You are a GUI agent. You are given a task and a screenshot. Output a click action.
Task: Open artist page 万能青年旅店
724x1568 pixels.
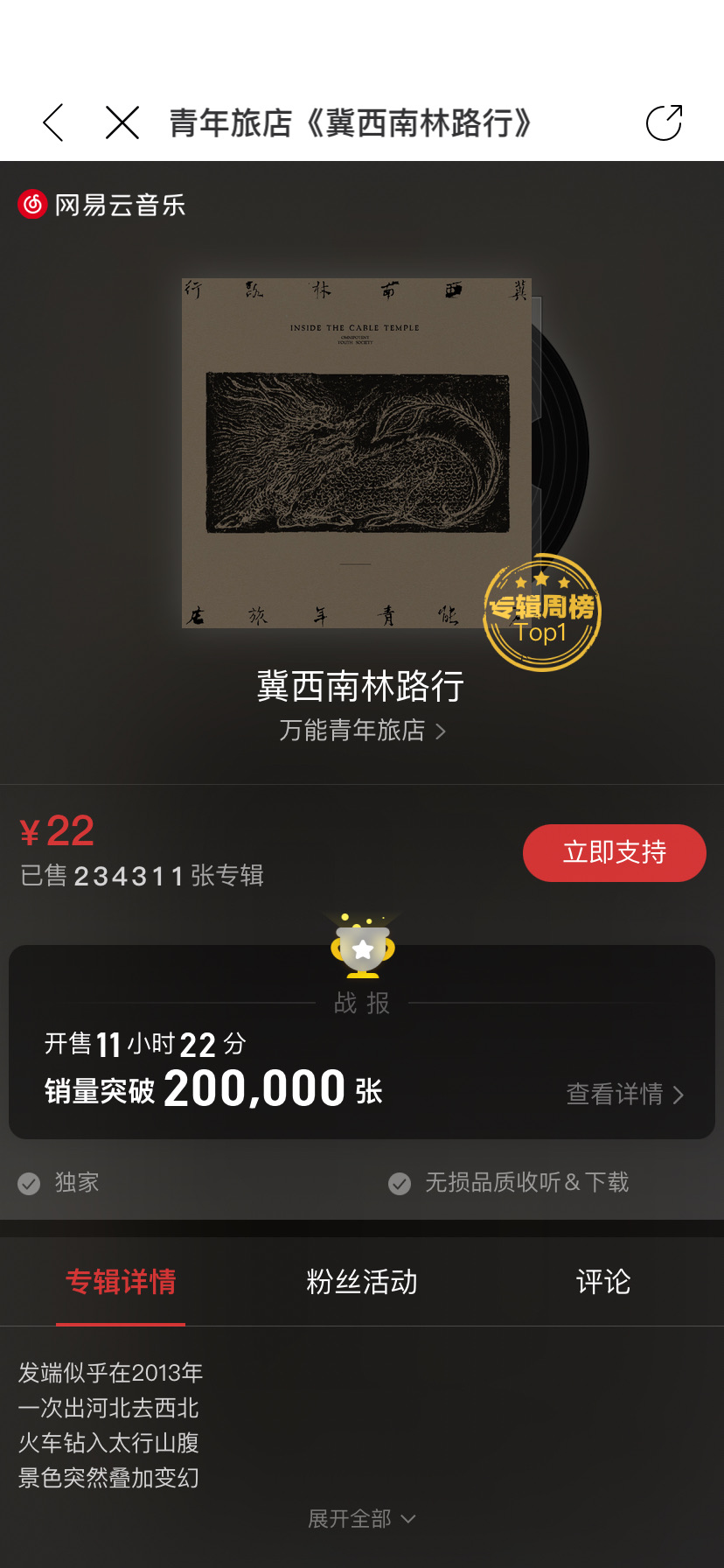(362, 731)
